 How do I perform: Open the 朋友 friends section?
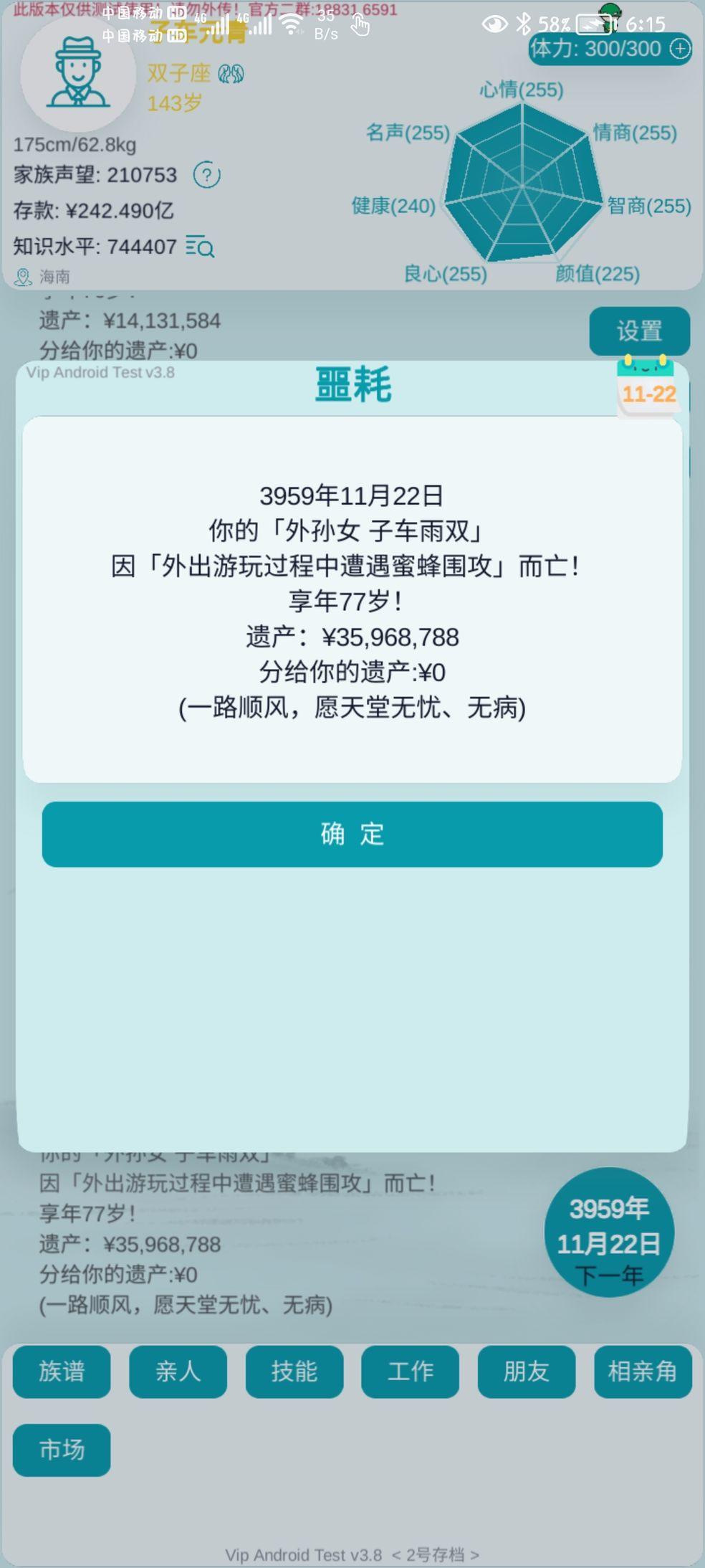pyautogui.click(x=526, y=1372)
